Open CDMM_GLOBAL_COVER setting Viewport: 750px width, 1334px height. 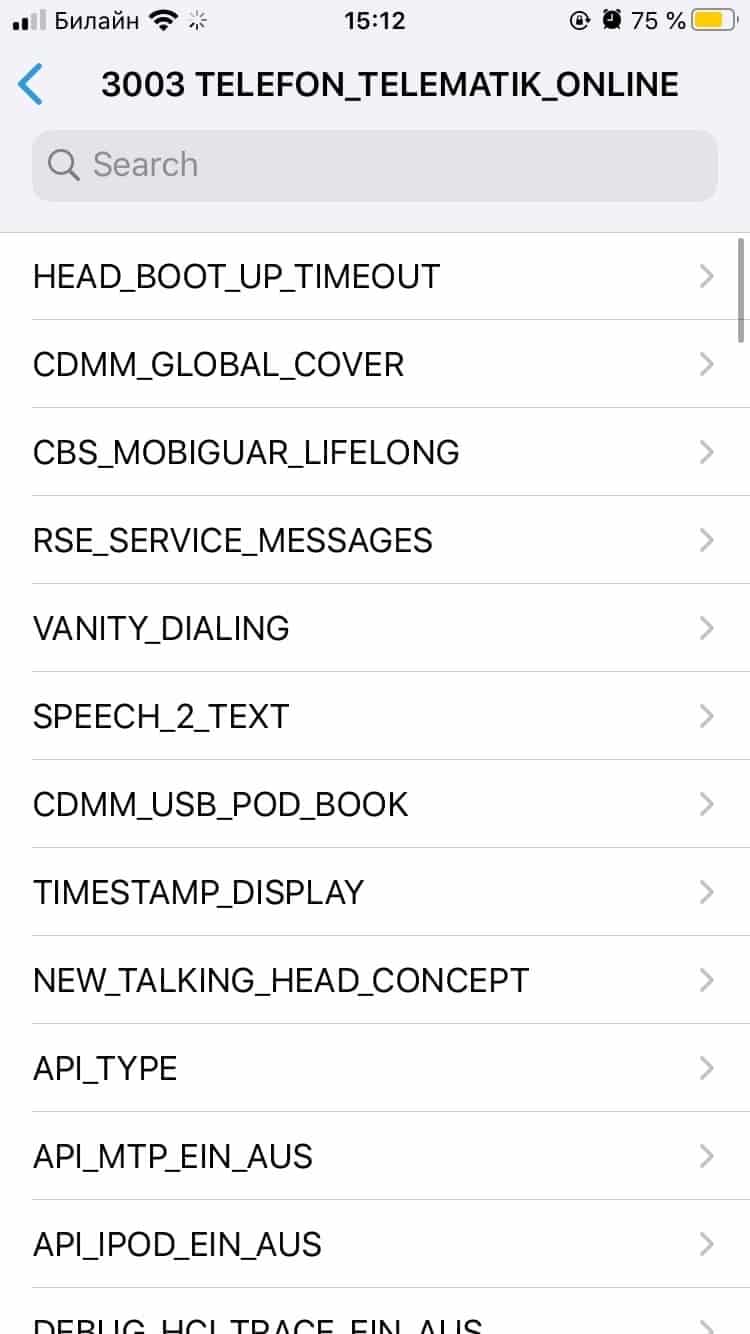pyautogui.click(x=375, y=364)
